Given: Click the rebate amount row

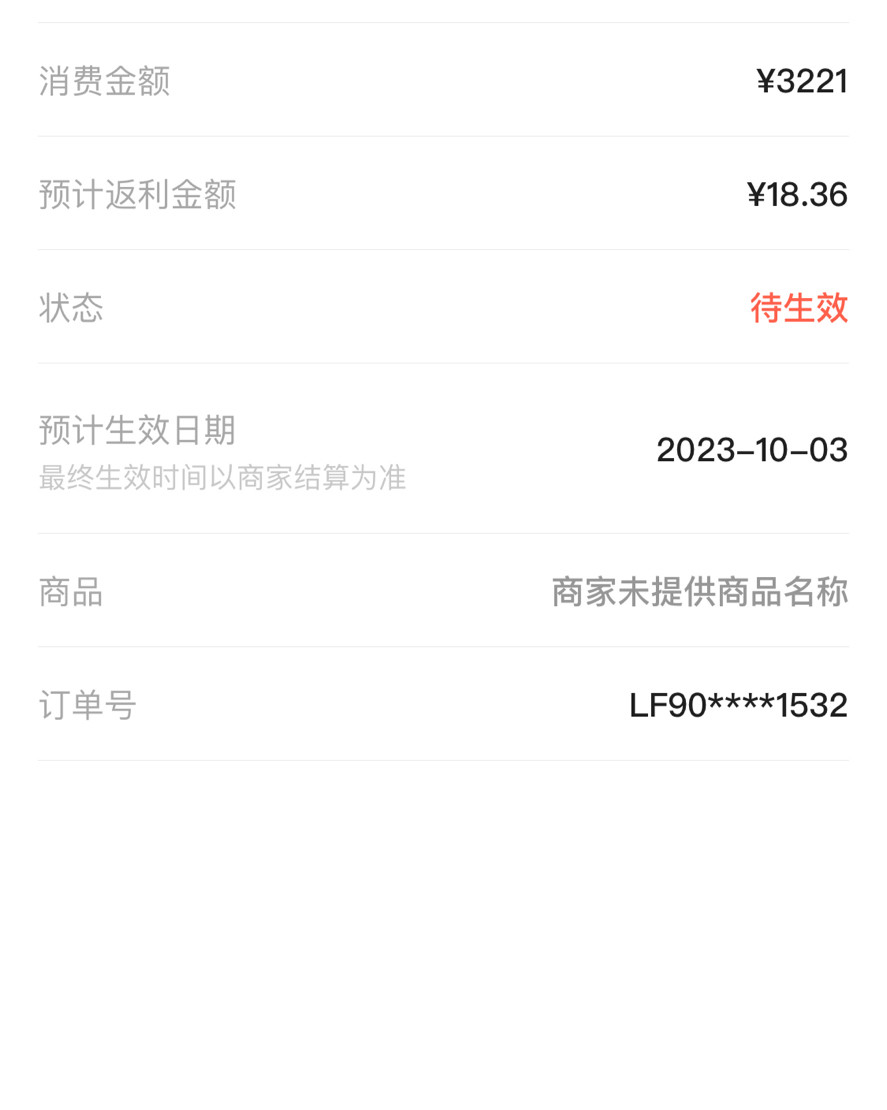Looking at the screenshot, I should tap(443, 196).
